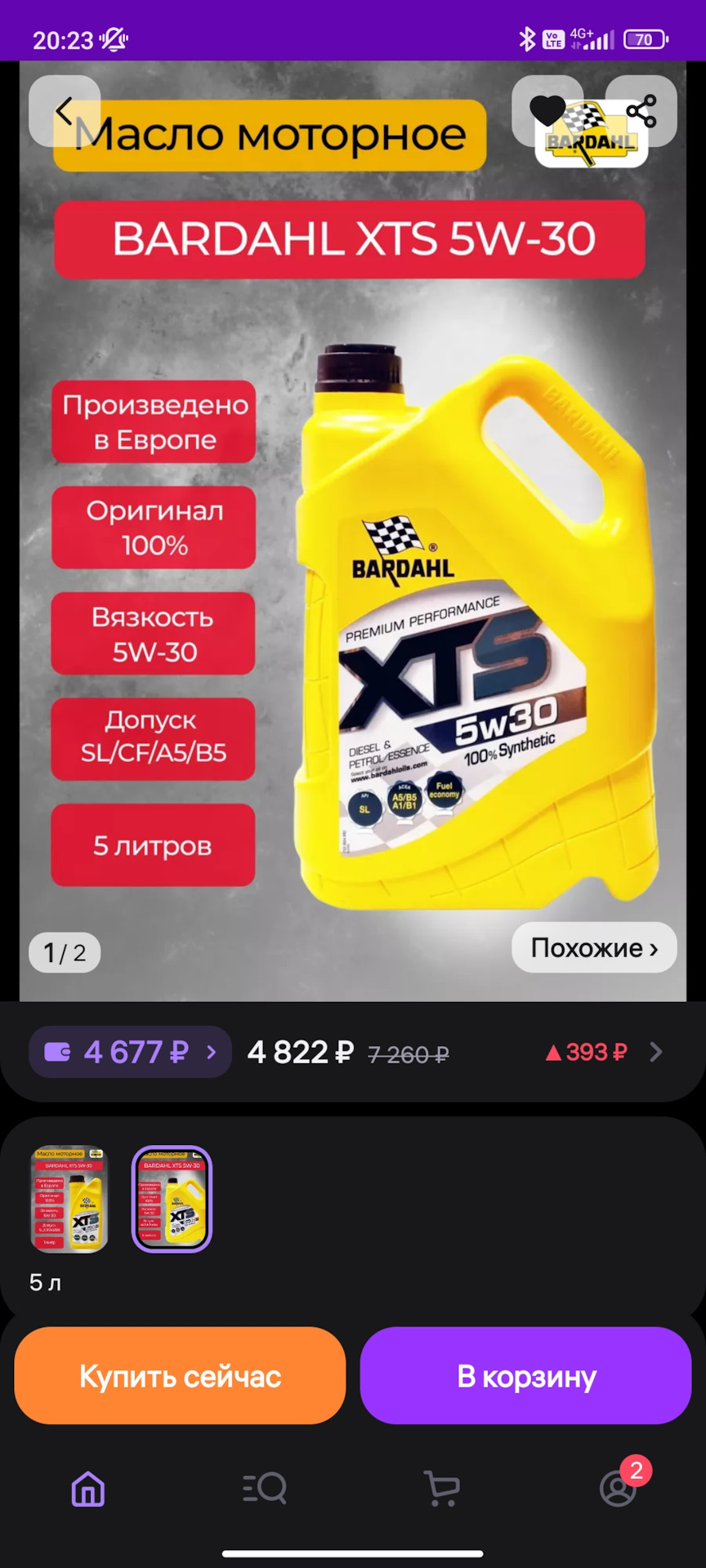The height and width of the screenshot is (1568, 706).
Task: Open the 4 677 ₽ wallet price chip
Action: (x=130, y=1052)
